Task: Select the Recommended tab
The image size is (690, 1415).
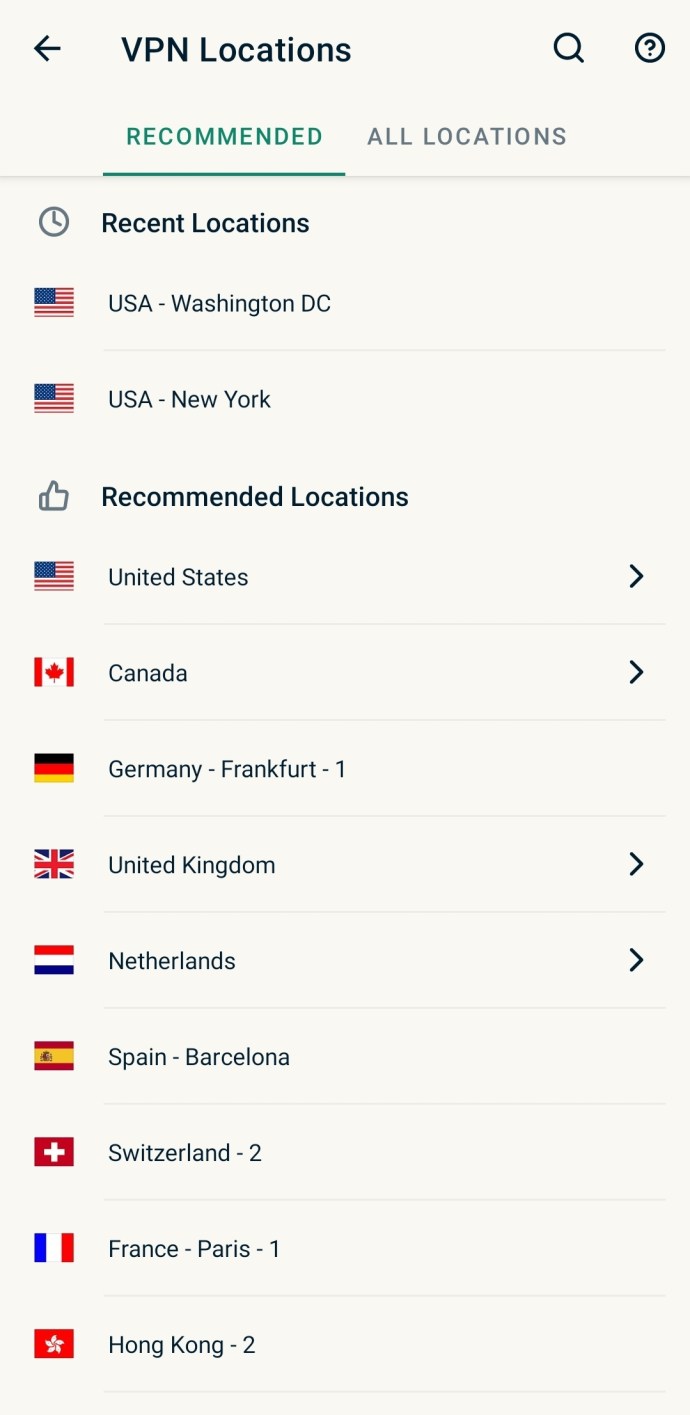Action: (x=224, y=137)
